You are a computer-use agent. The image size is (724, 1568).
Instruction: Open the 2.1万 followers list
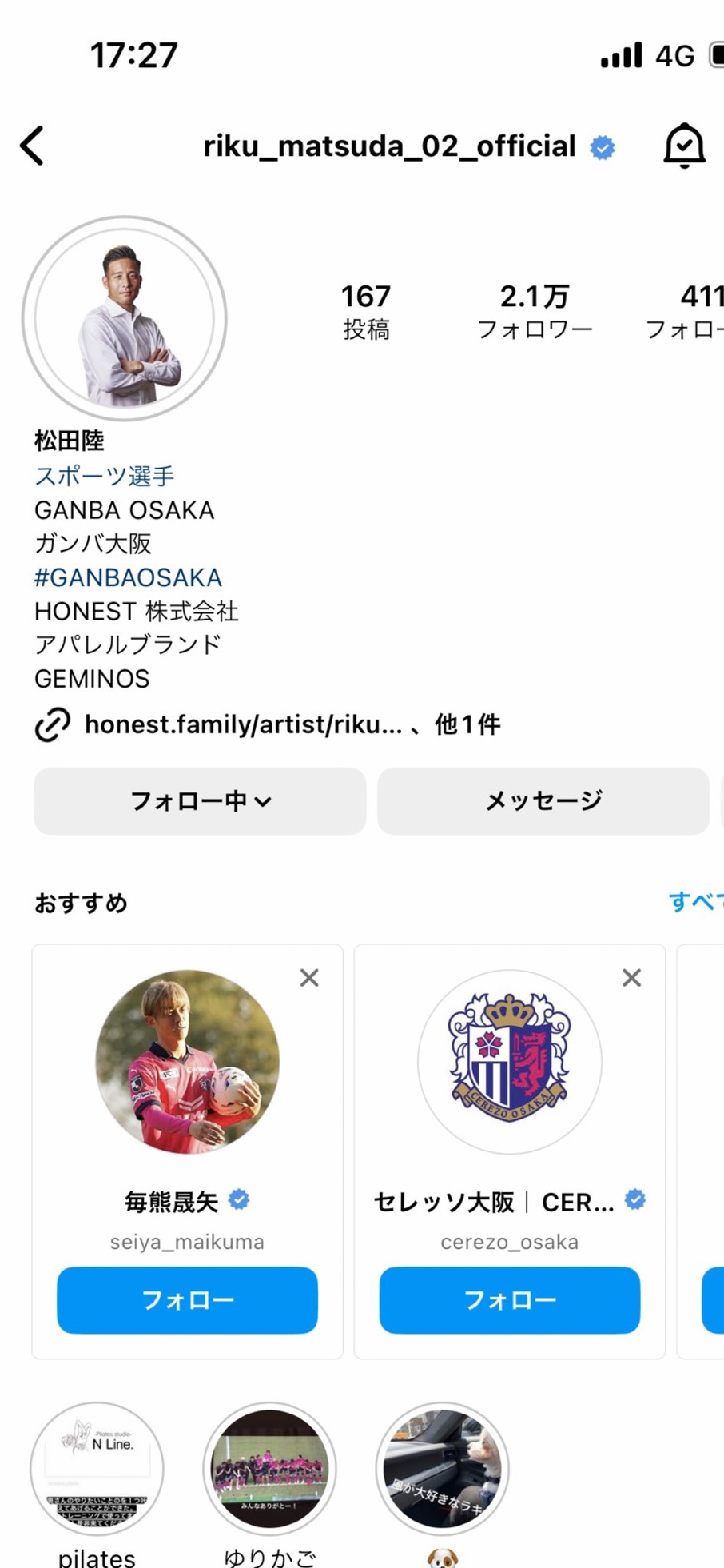(534, 312)
